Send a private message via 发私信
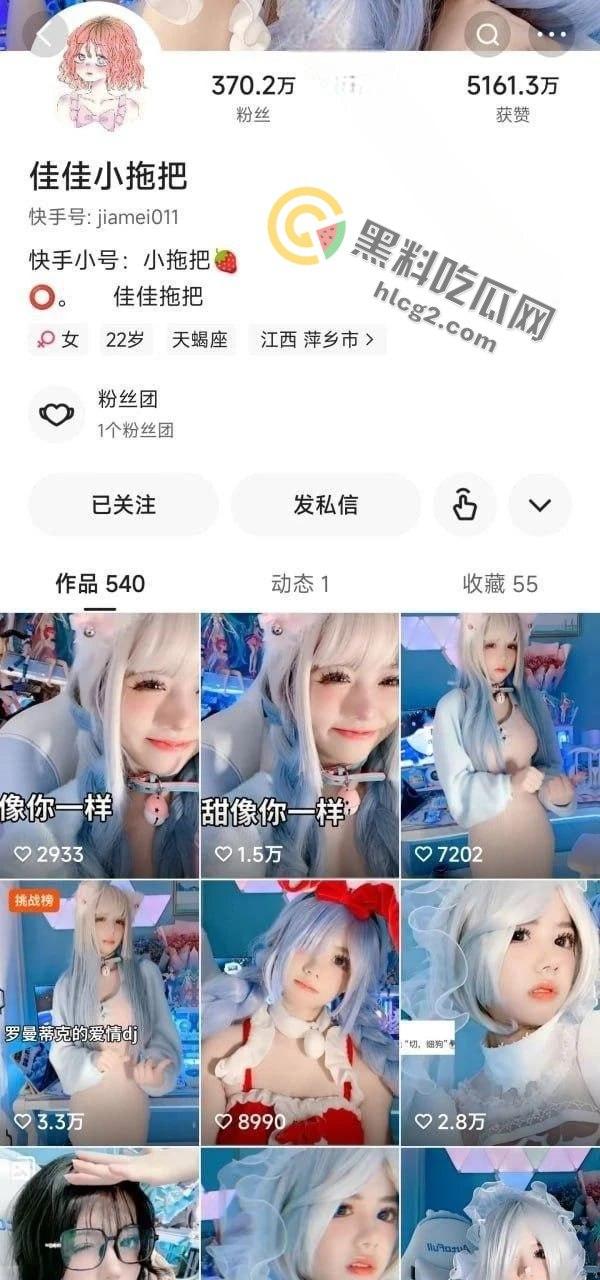Screen dimensions: 600x1280 pyautogui.click(x=325, y=505)
